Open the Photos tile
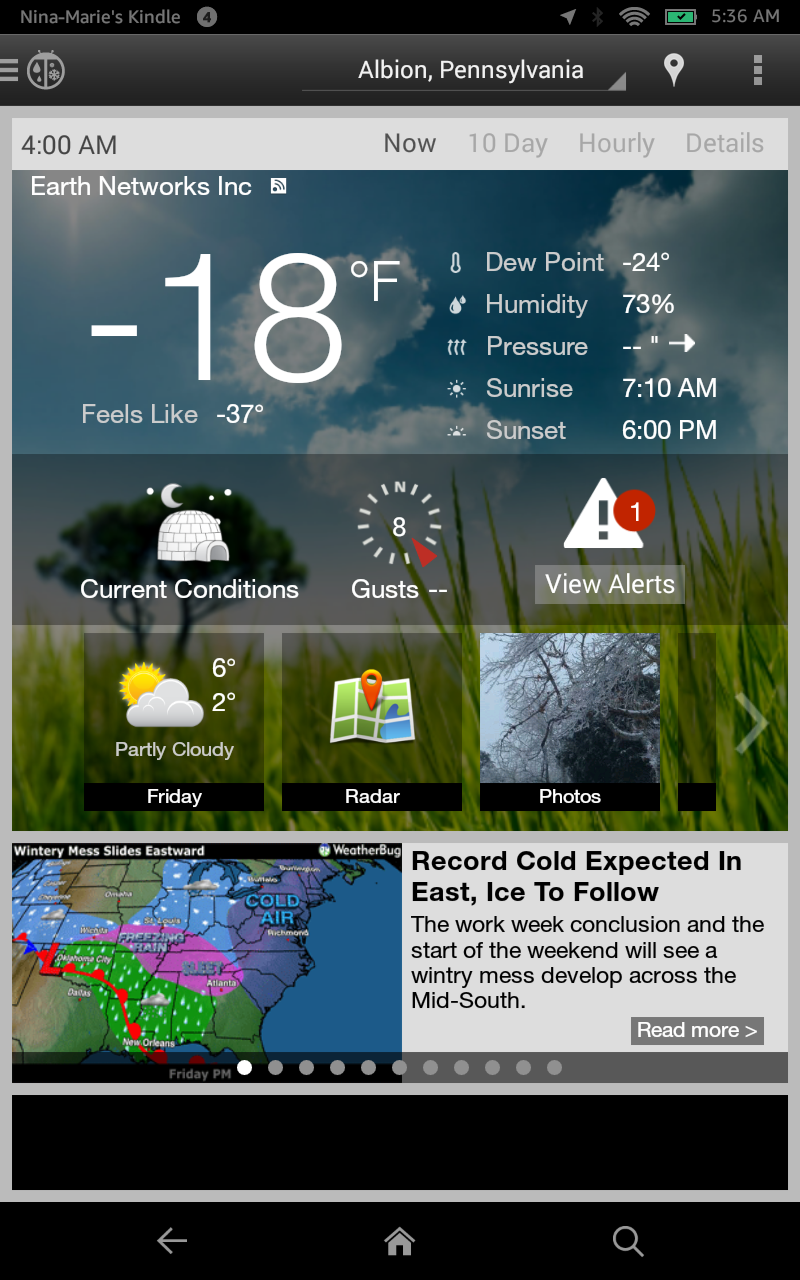The image size is (800, 1280). coord(570,720)
